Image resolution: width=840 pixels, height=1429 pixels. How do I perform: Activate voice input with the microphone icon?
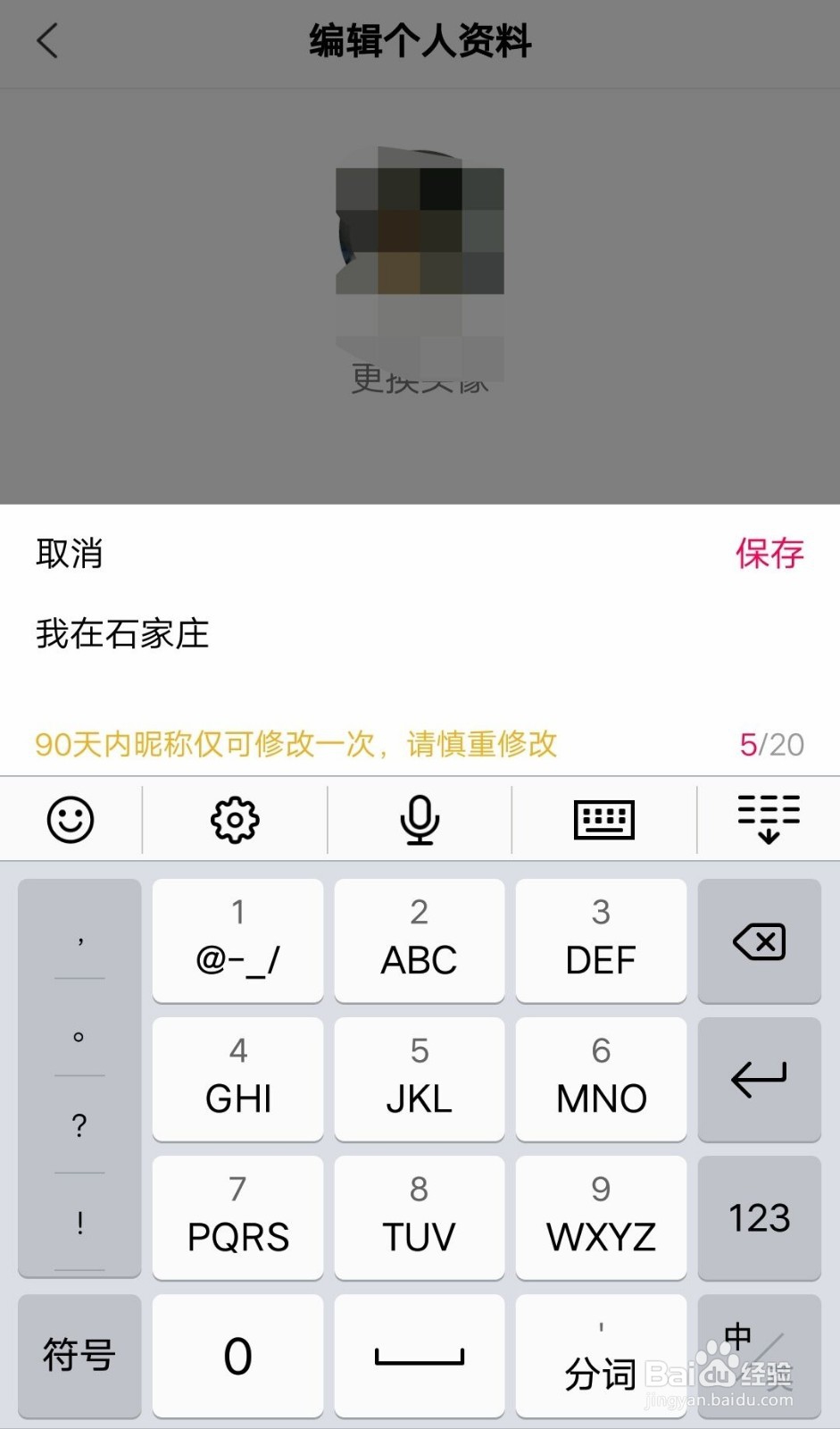[x=420, y=819]
